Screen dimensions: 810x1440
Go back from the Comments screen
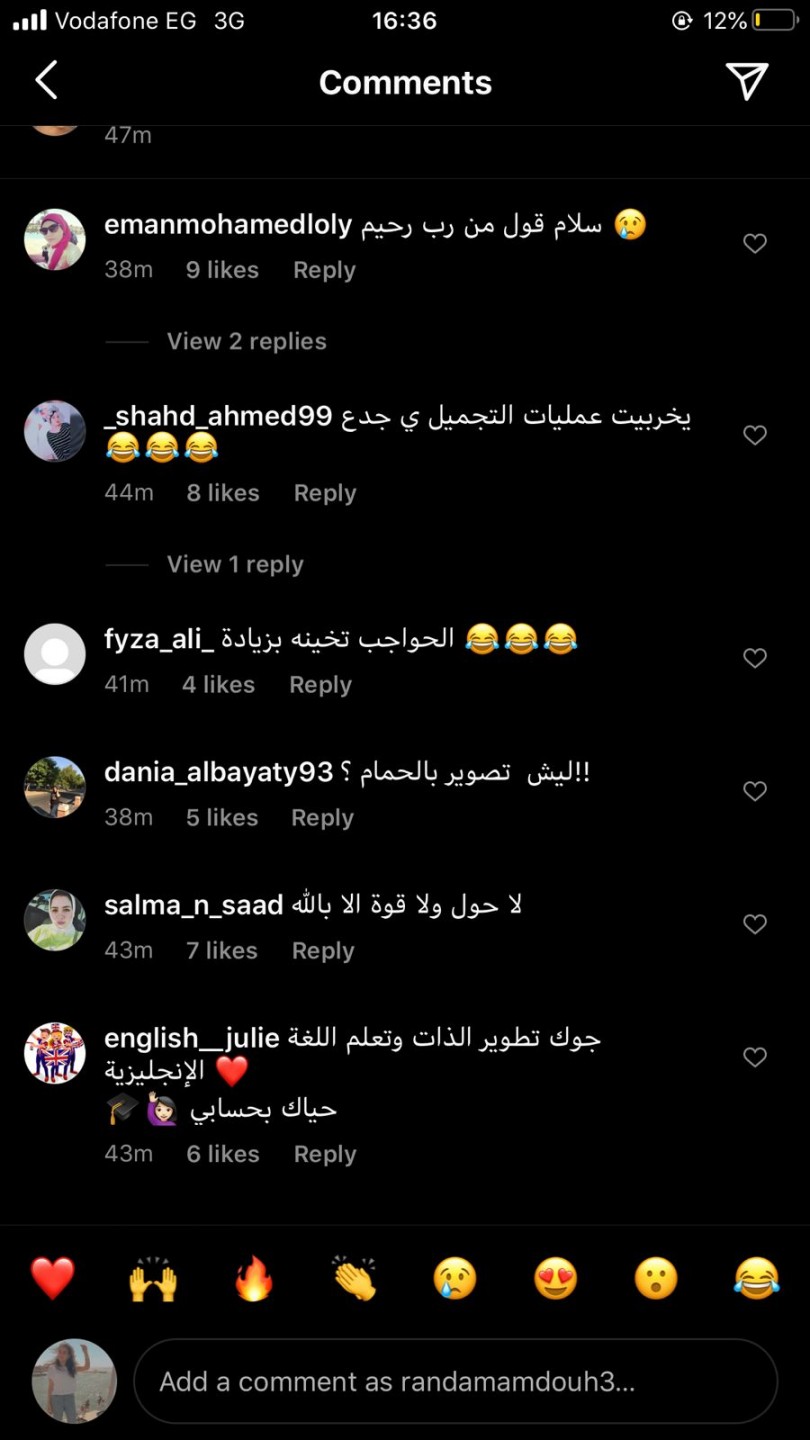(46, 81)
